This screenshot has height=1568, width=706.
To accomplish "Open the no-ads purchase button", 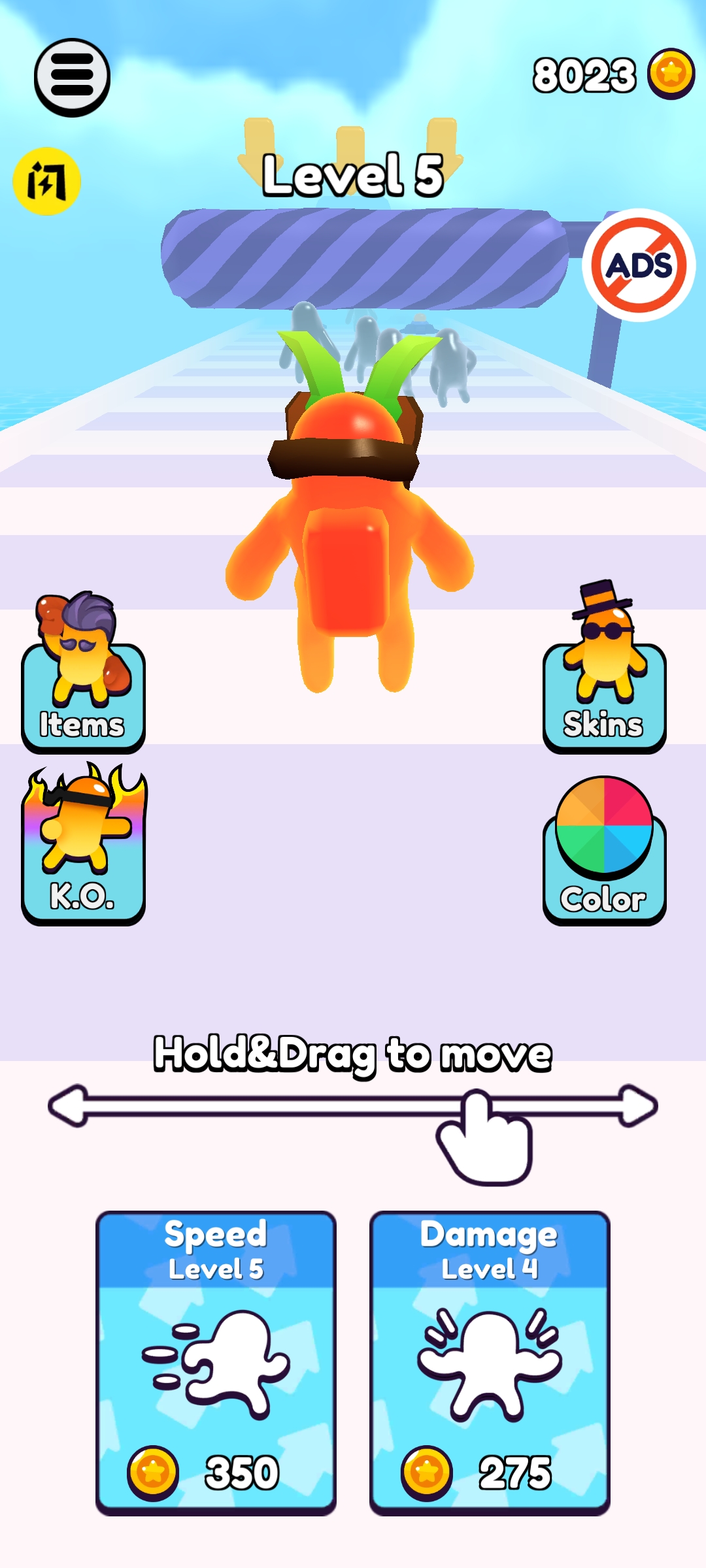I will [639, 265].
